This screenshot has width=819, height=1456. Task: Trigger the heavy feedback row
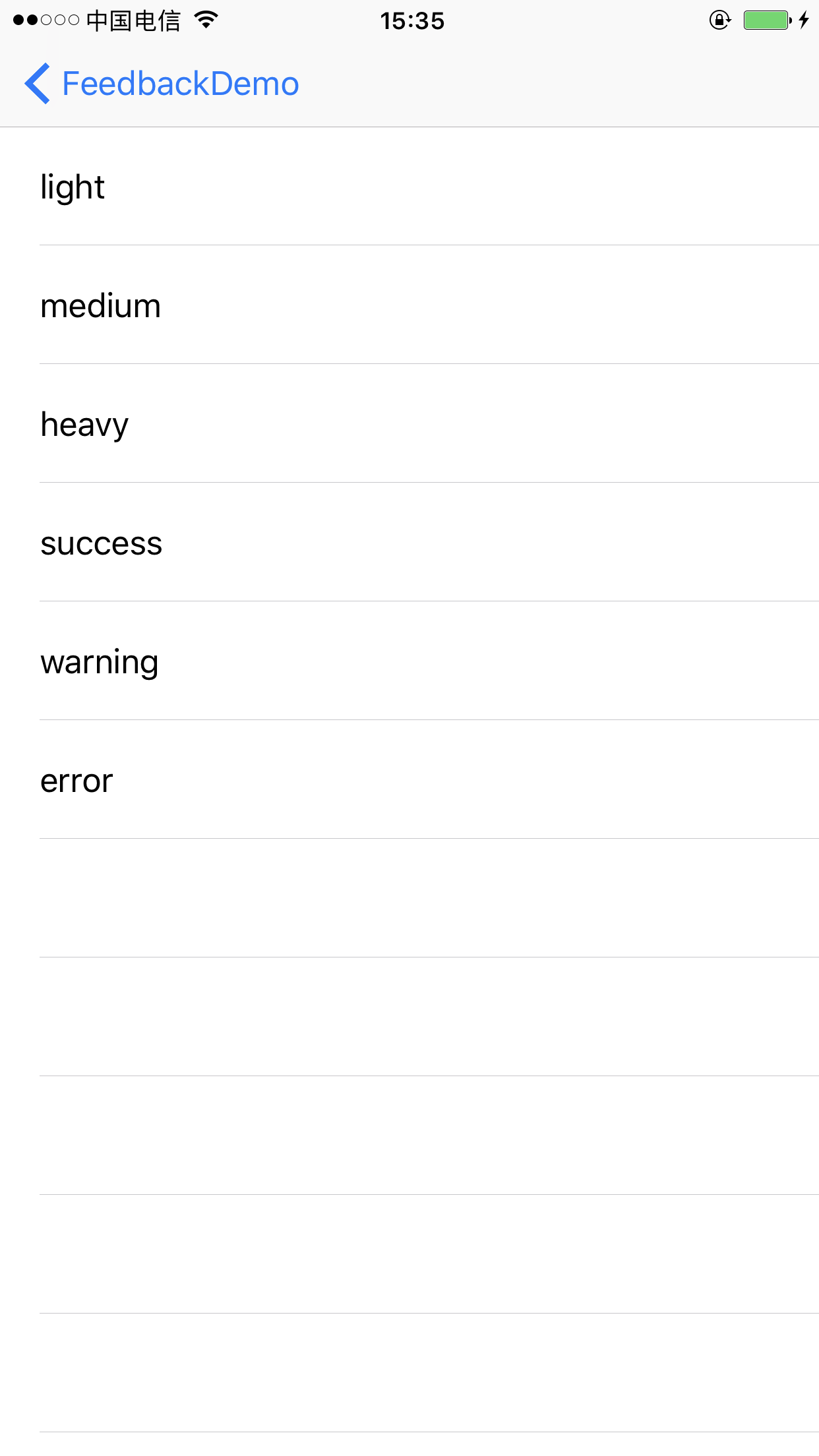(409, 424)
